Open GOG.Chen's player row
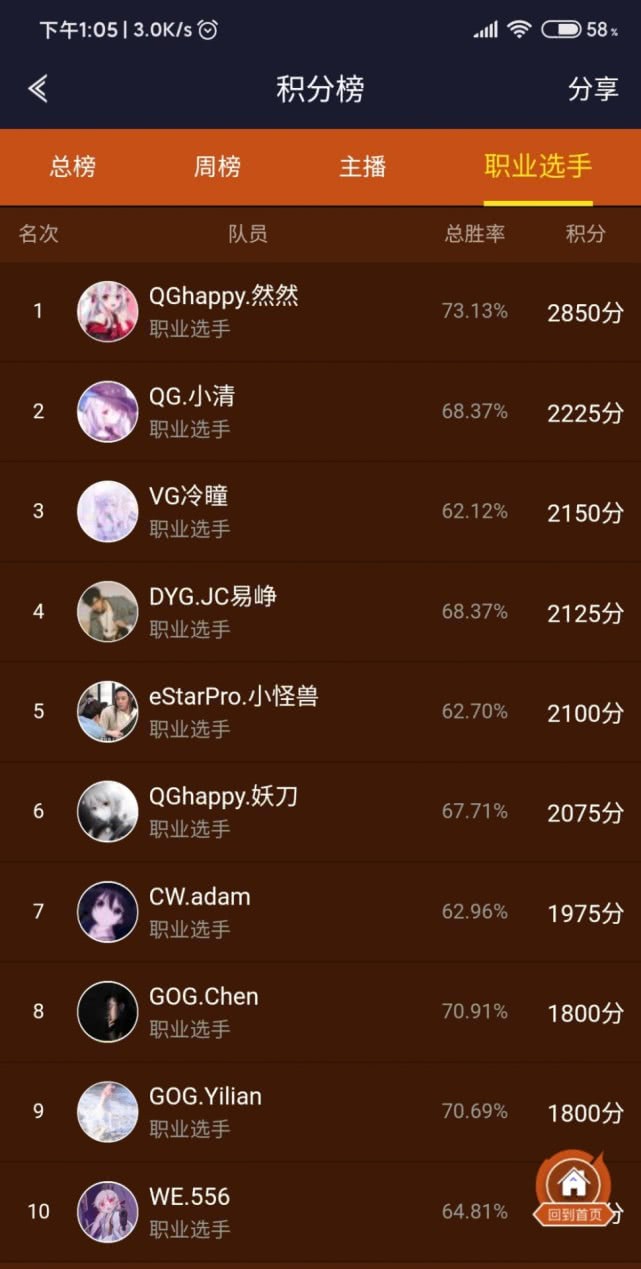Screen dimensions: 641x1269 click(x=320, y=1011)
